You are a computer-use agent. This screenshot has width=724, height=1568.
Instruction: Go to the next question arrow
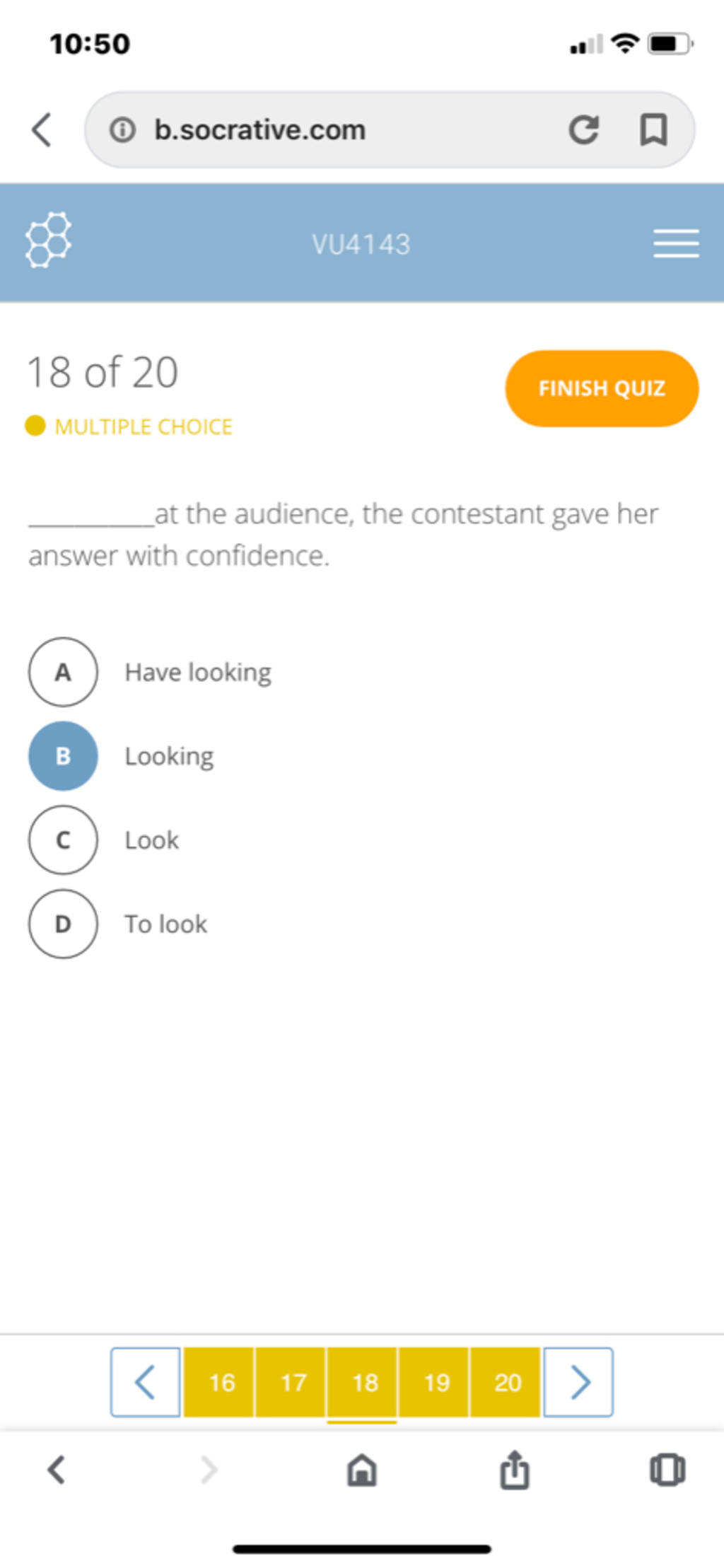(578, 1382)
